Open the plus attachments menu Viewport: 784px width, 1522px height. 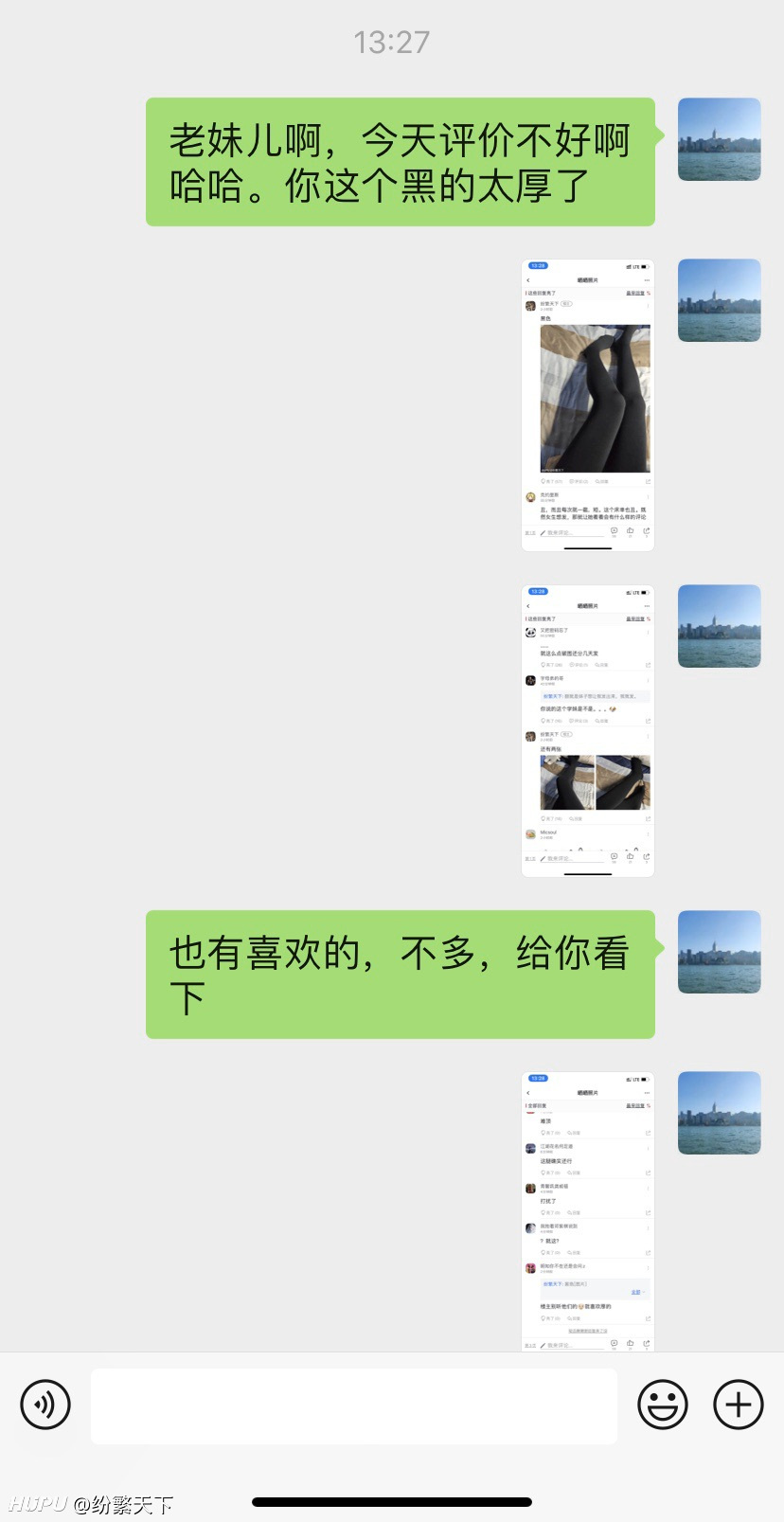pos(739,1404)
